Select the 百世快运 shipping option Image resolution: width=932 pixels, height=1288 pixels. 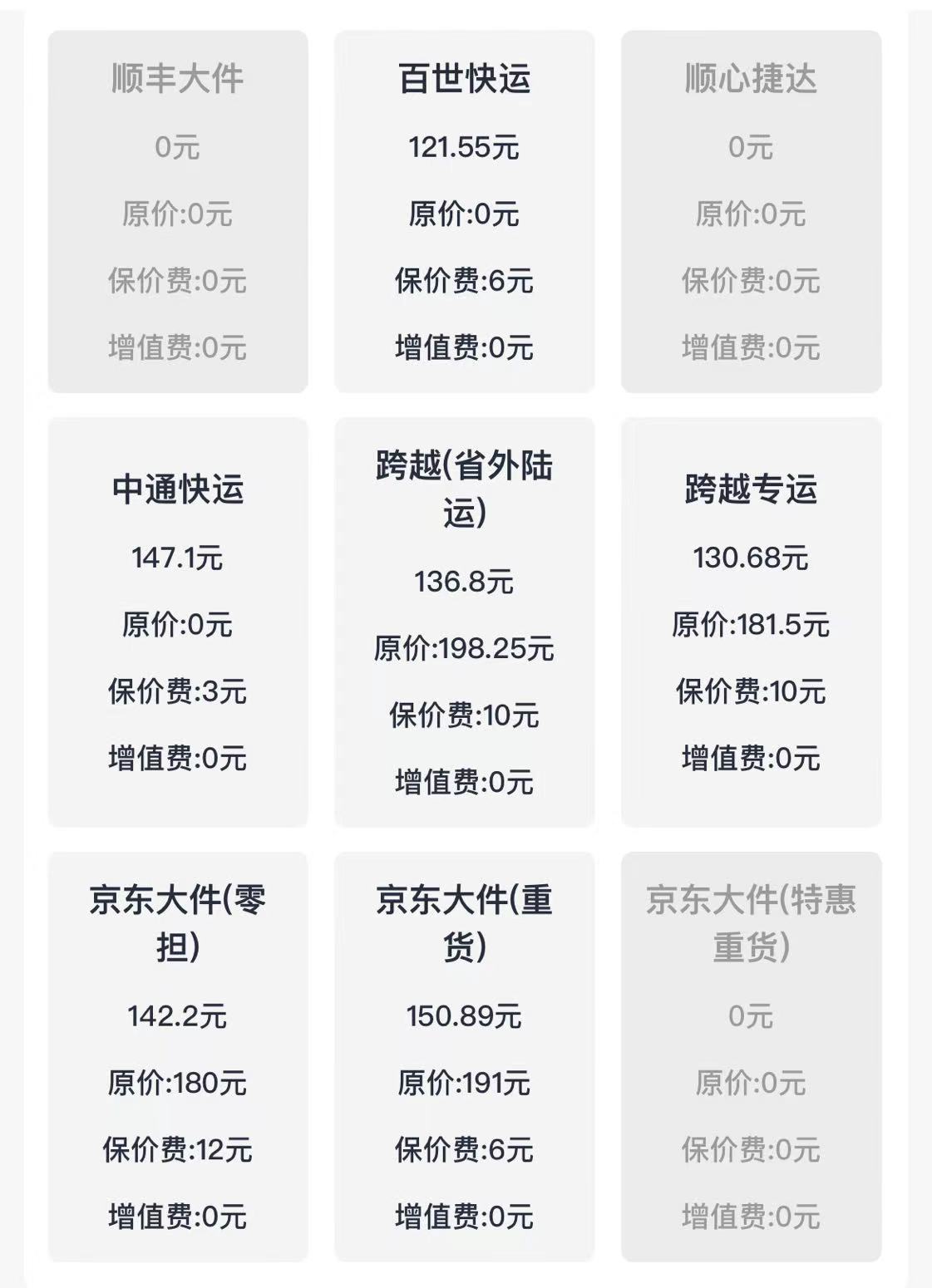pos(464,211)
